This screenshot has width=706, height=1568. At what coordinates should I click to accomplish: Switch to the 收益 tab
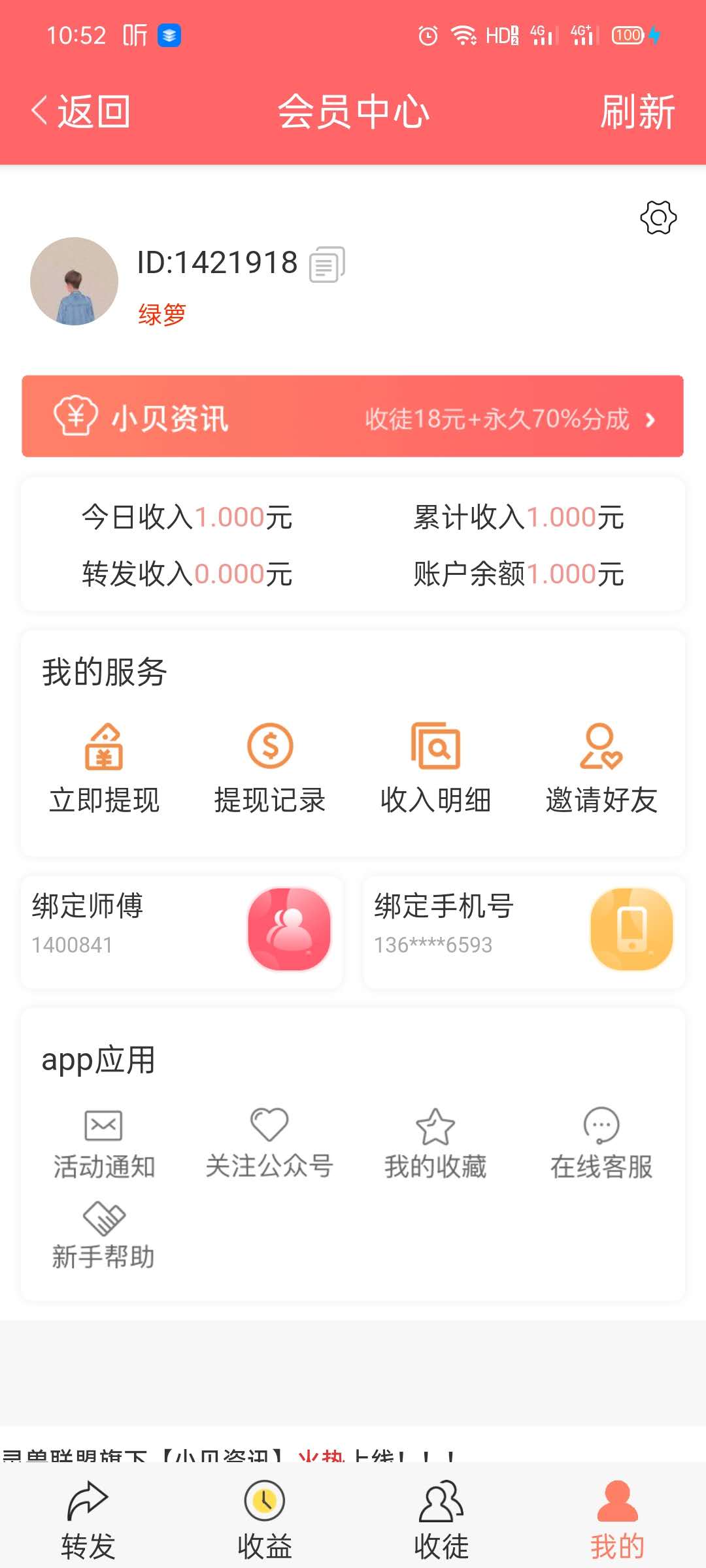click(265, 1520)
